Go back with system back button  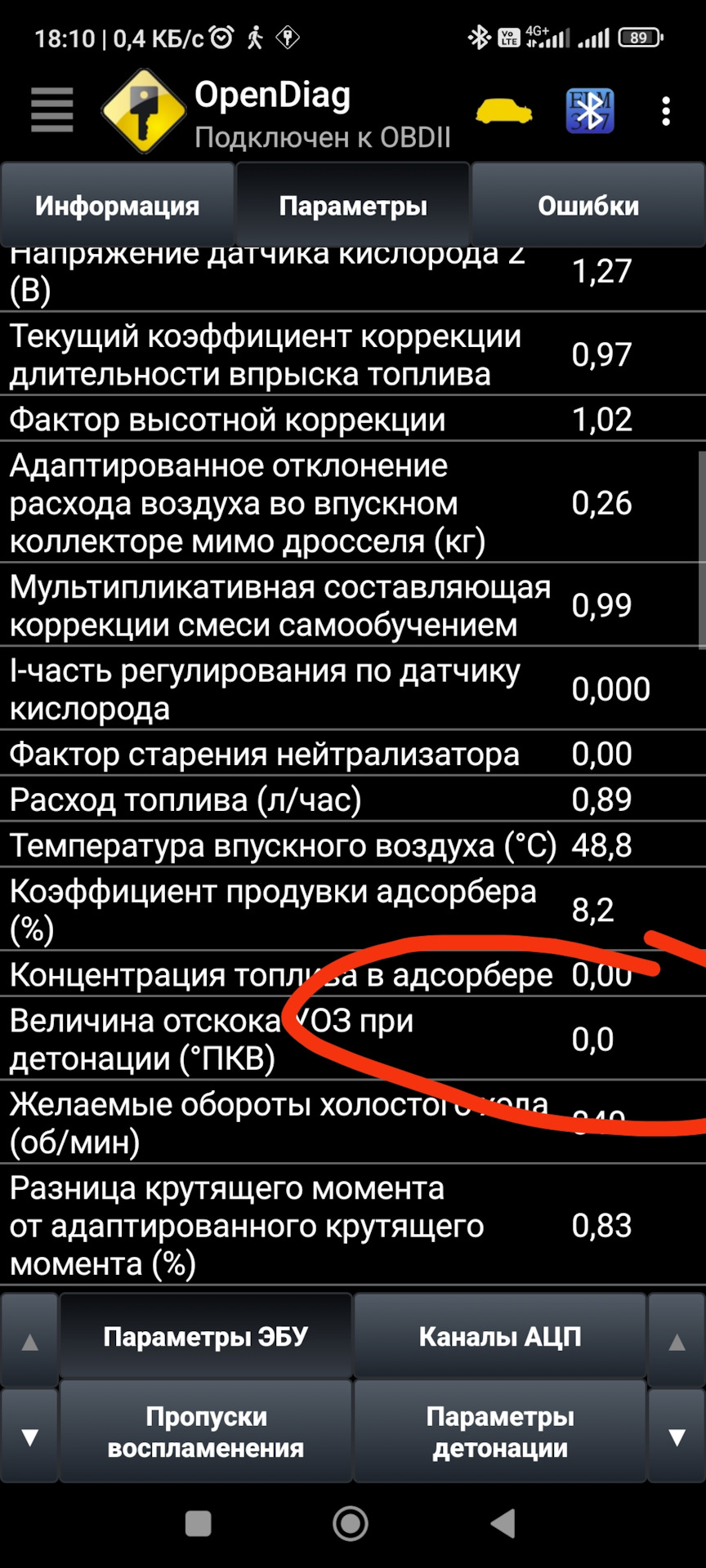(x=503, y=1523)
